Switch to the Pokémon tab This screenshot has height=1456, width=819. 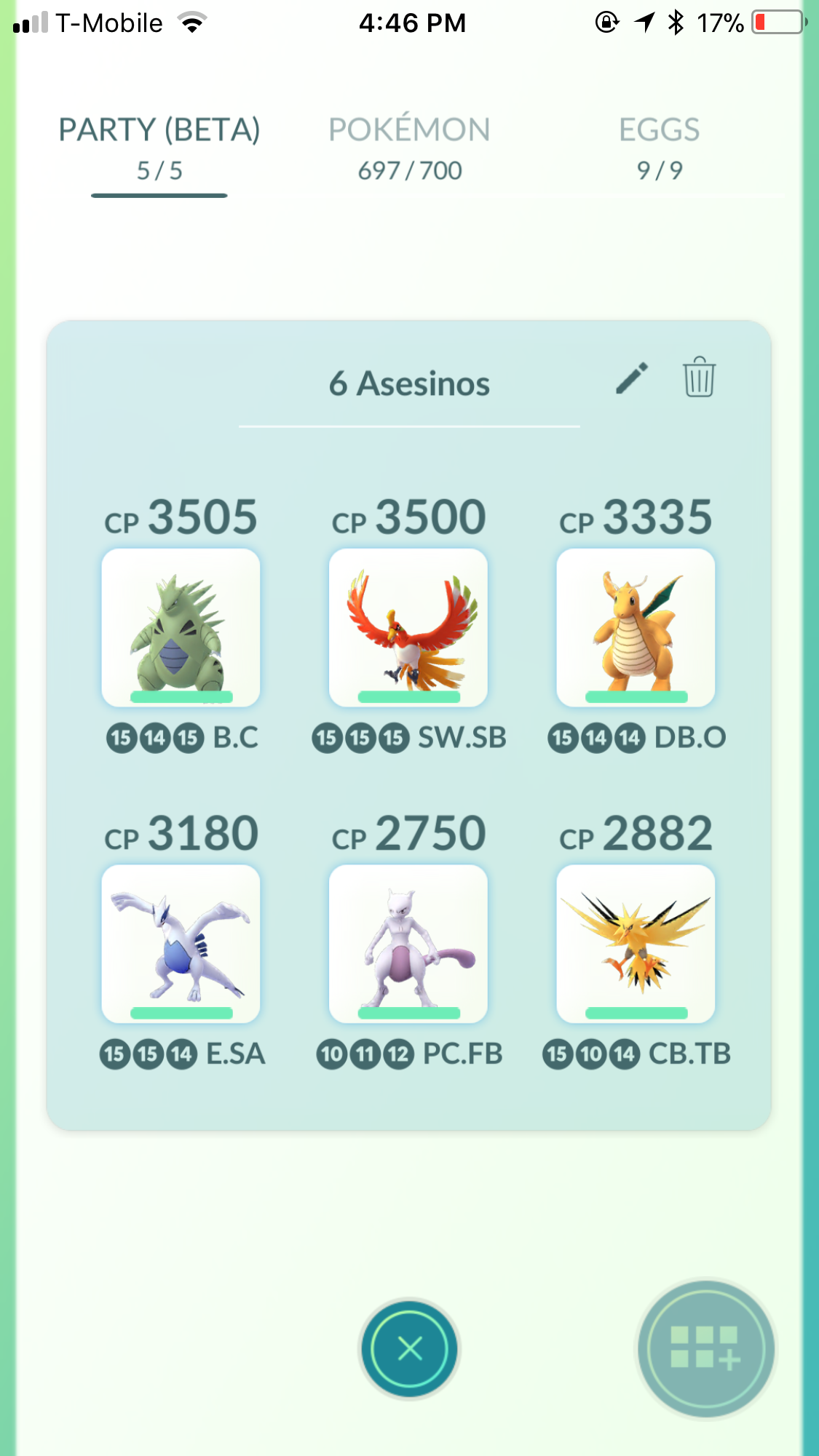click(x=409, y=149)
